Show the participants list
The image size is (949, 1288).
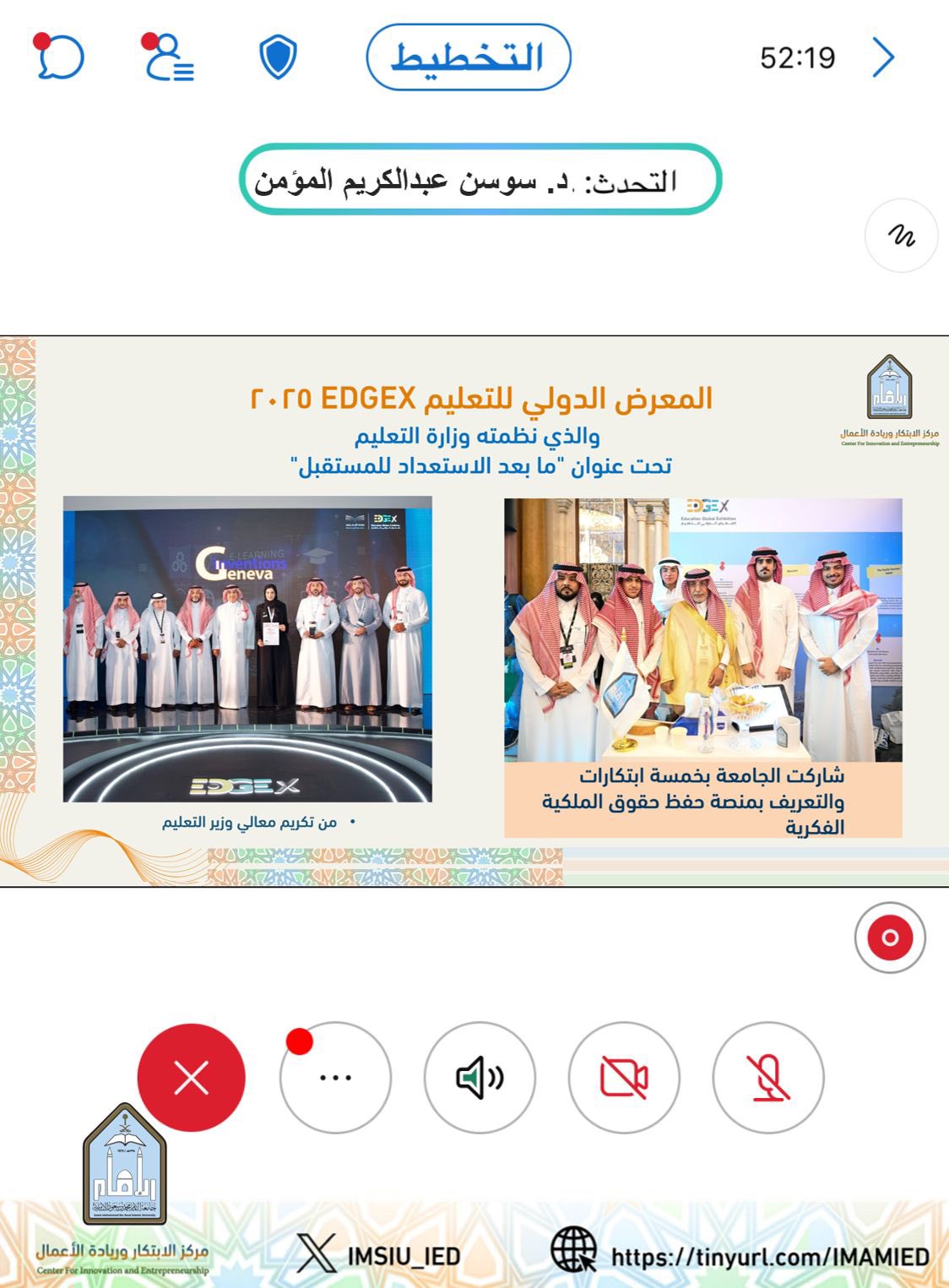click(x=167, y=57)
